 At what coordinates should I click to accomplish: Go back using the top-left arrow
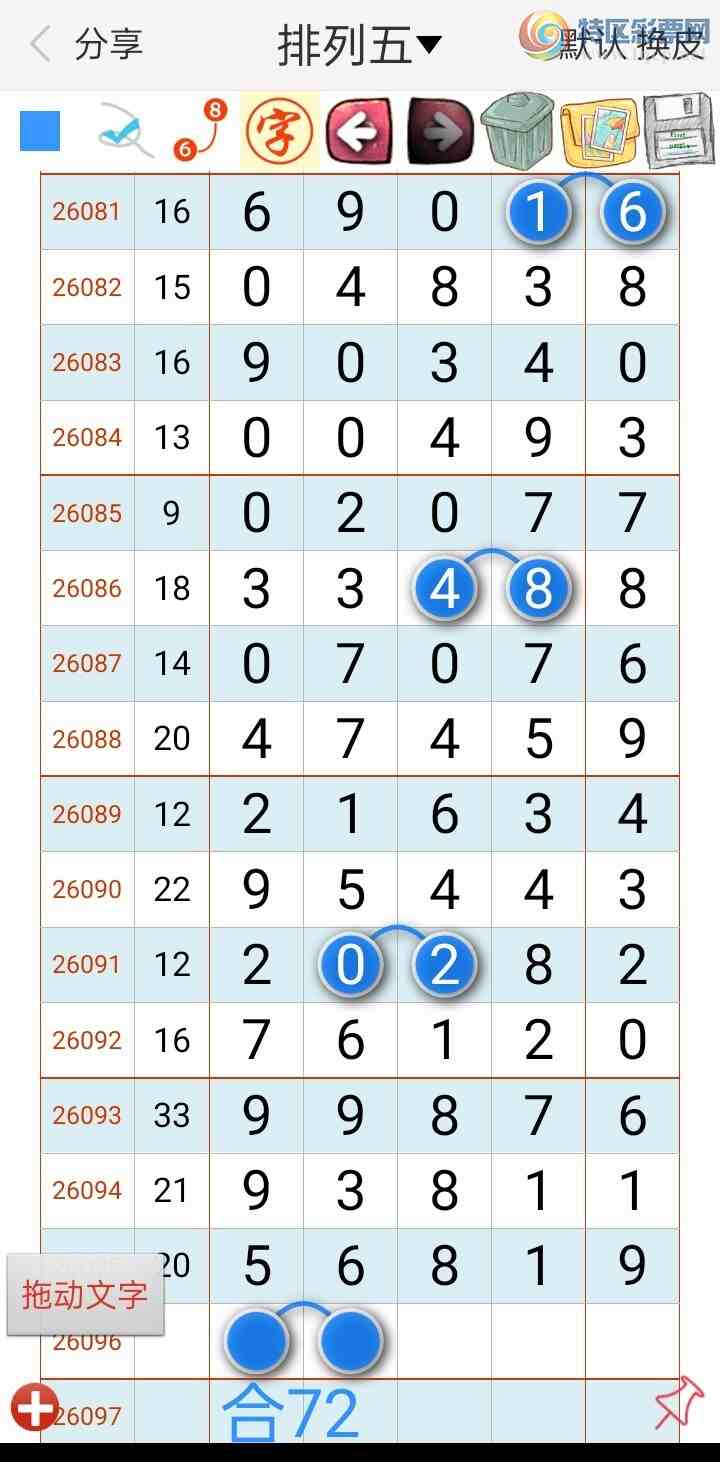tap(40, 45)
